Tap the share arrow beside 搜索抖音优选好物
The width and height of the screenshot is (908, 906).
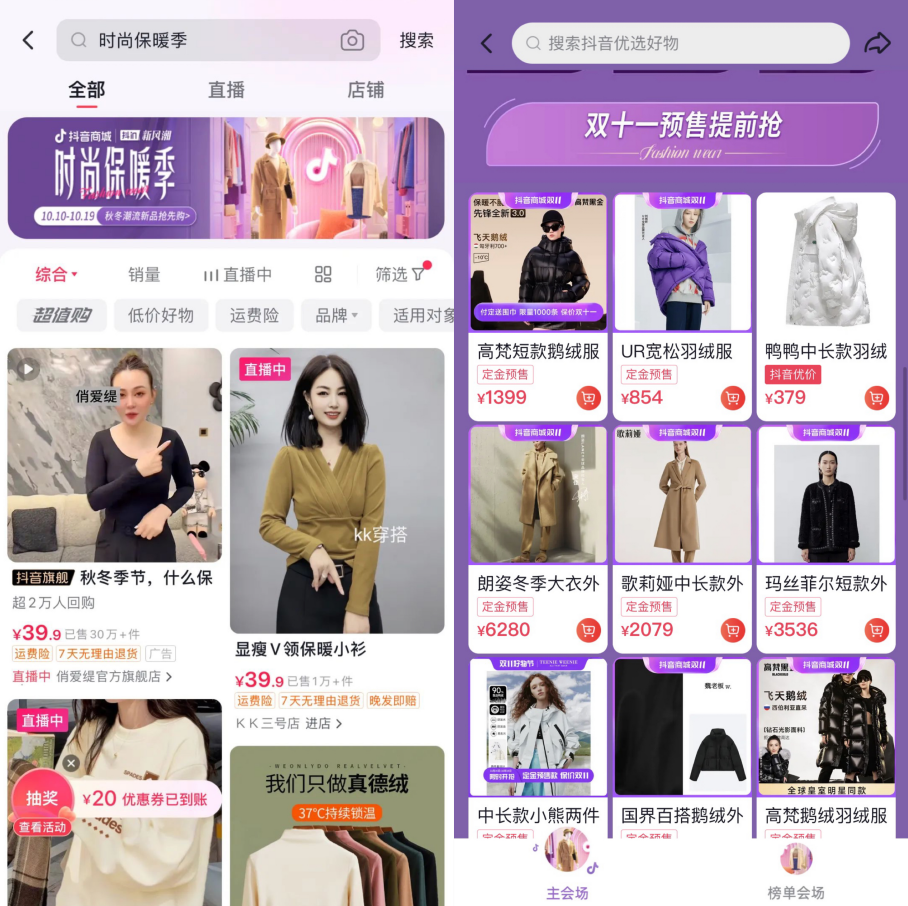click(876, 43)
